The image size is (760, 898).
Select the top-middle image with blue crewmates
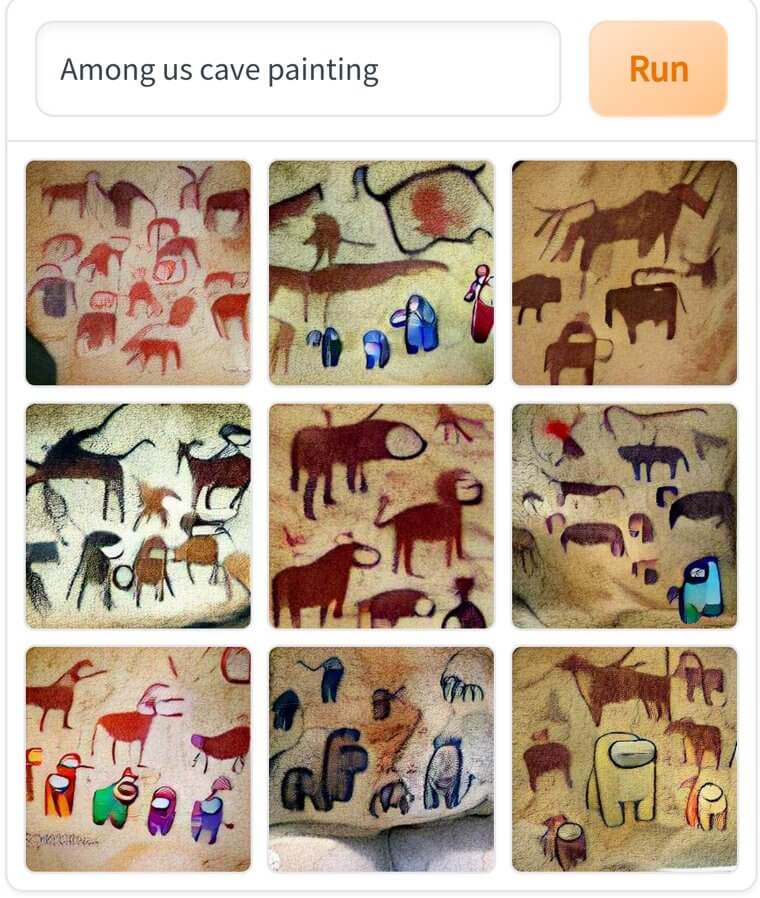point(380,270)
